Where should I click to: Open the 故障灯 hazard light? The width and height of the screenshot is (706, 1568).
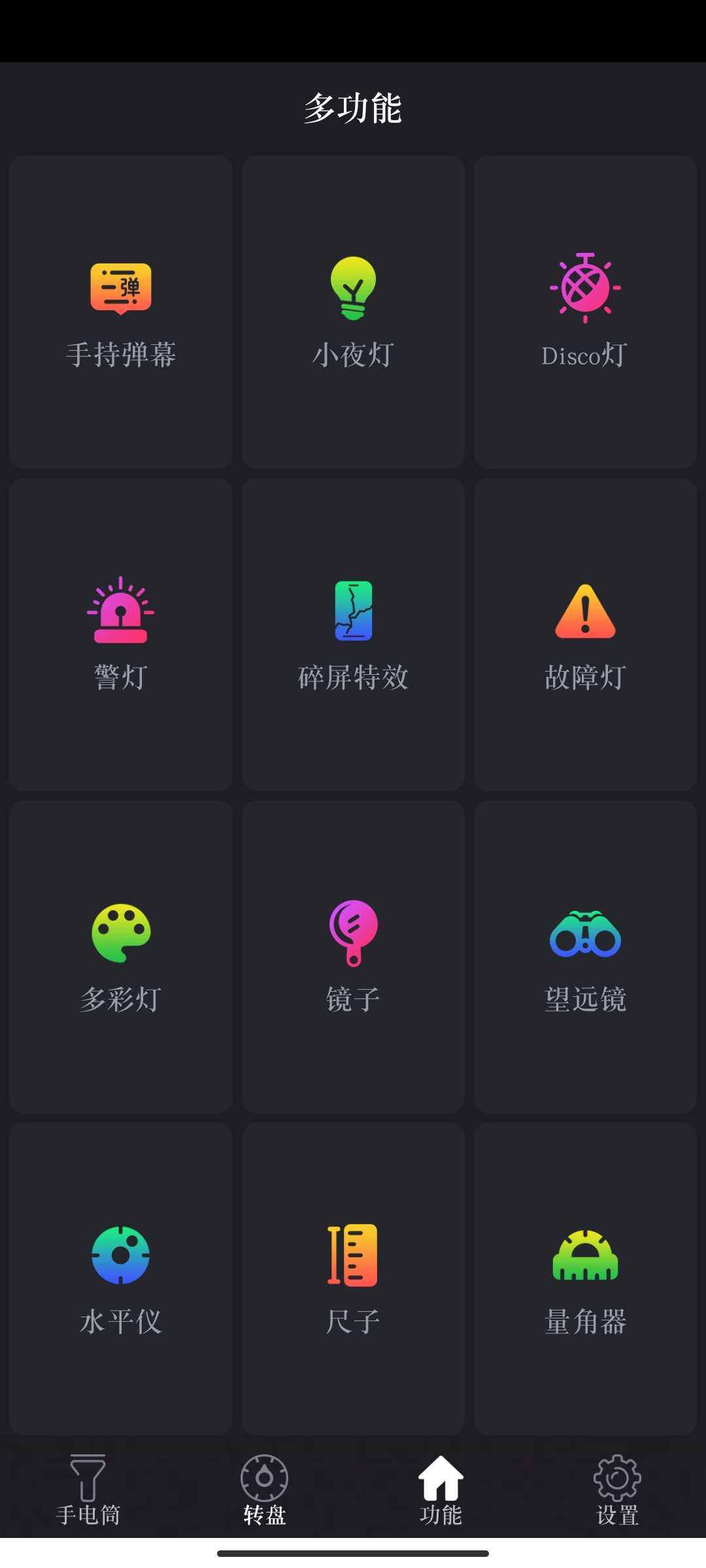585,634
